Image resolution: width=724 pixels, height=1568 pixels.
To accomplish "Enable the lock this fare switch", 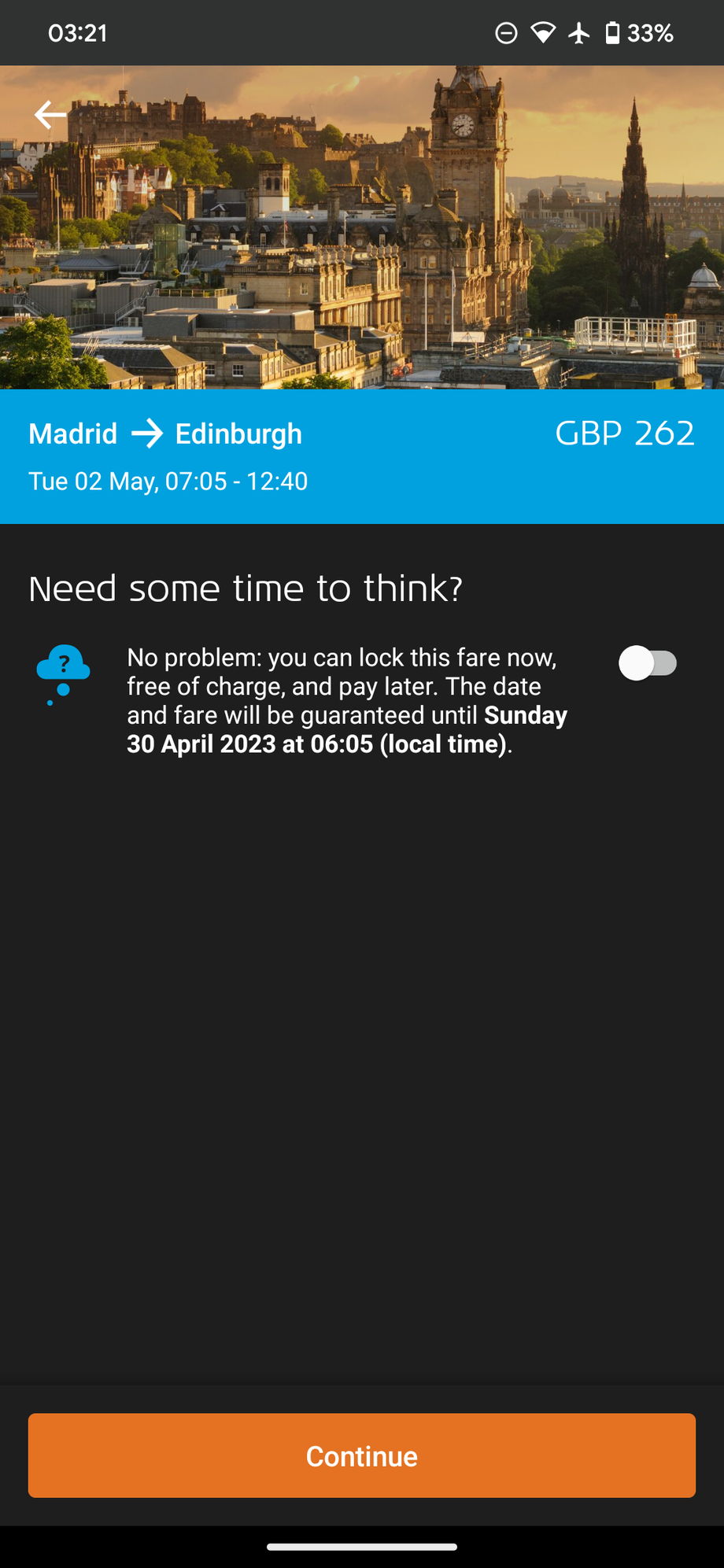I will (x=648, y=663).
